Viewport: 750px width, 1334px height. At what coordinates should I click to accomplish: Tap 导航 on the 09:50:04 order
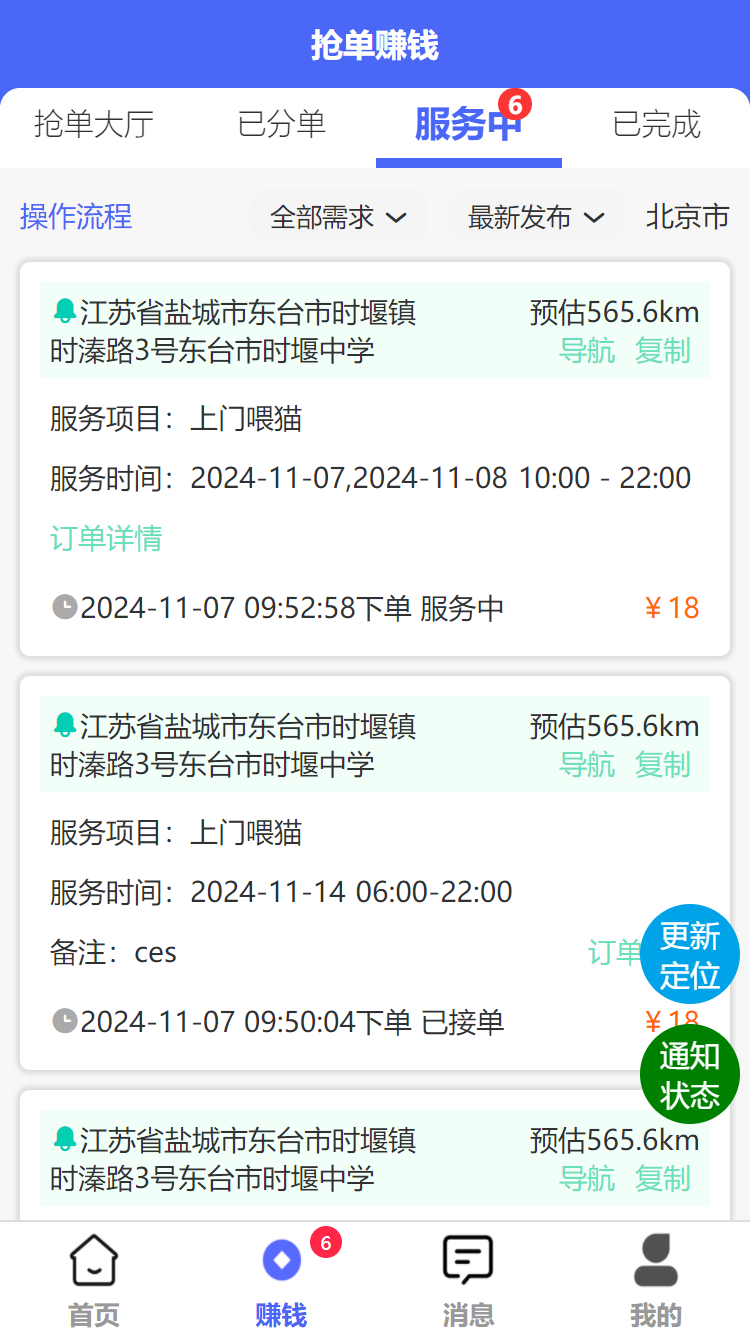(587, 765)
